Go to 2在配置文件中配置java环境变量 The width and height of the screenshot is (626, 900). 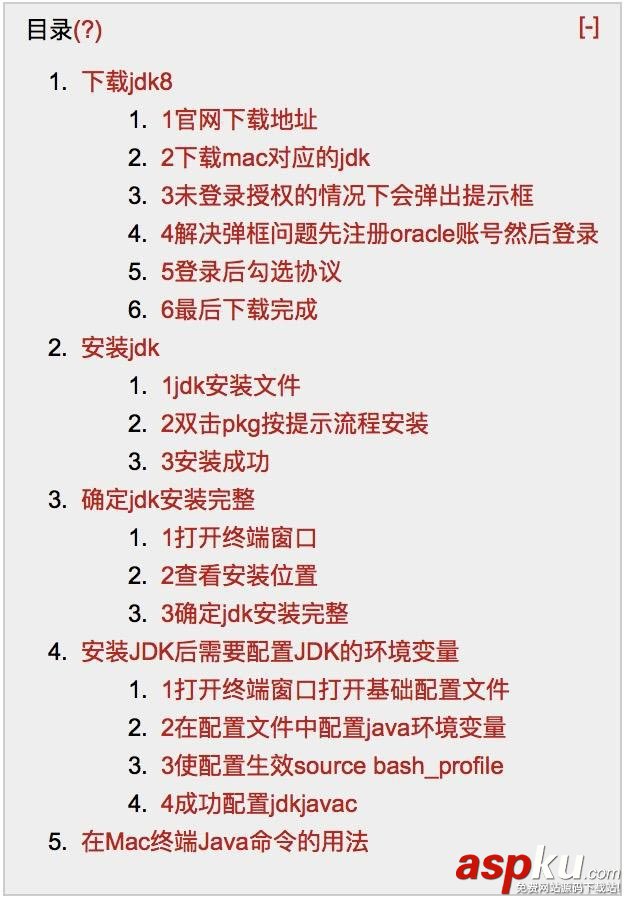pos(333,728)
